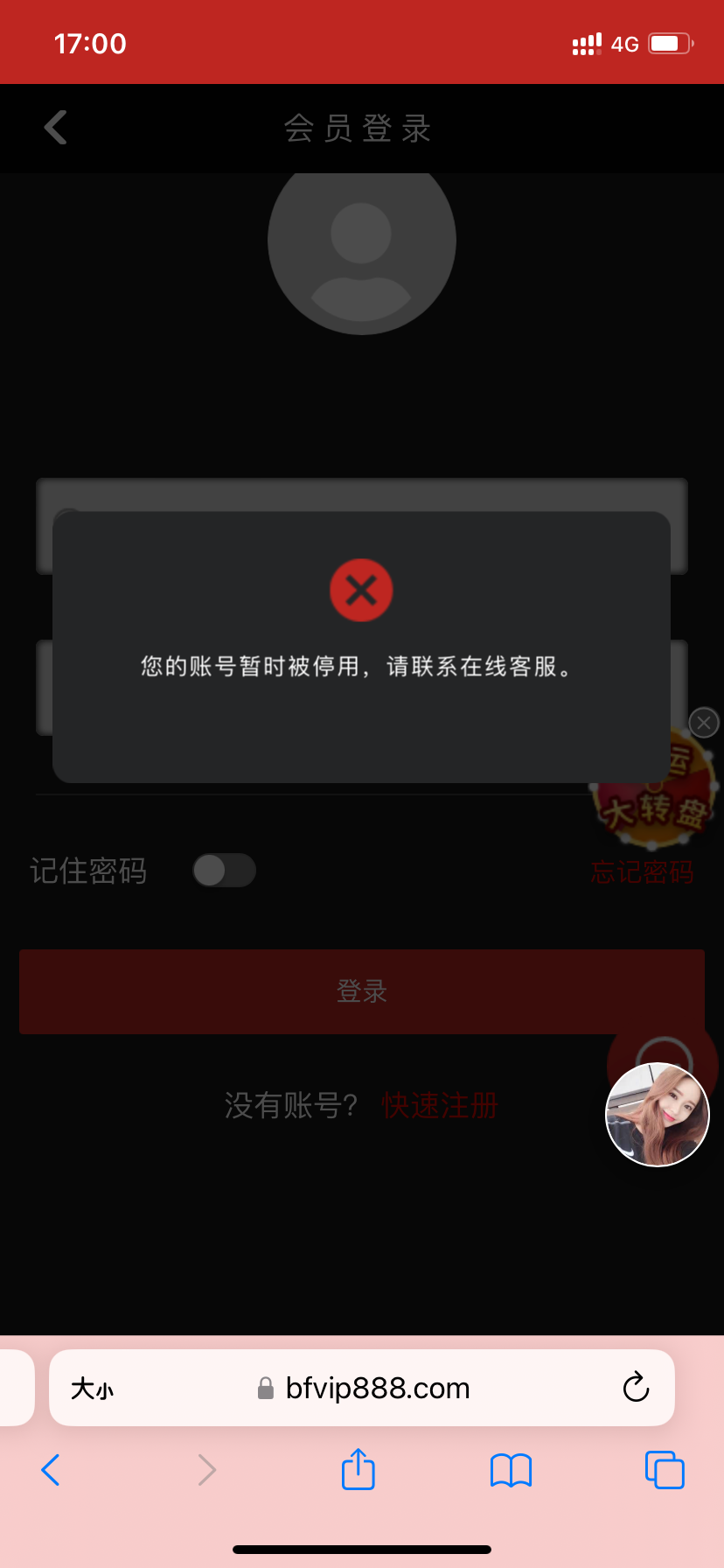Open the 快速注册 link
Screen dimensions: 724x1568
click(440, 1105)
